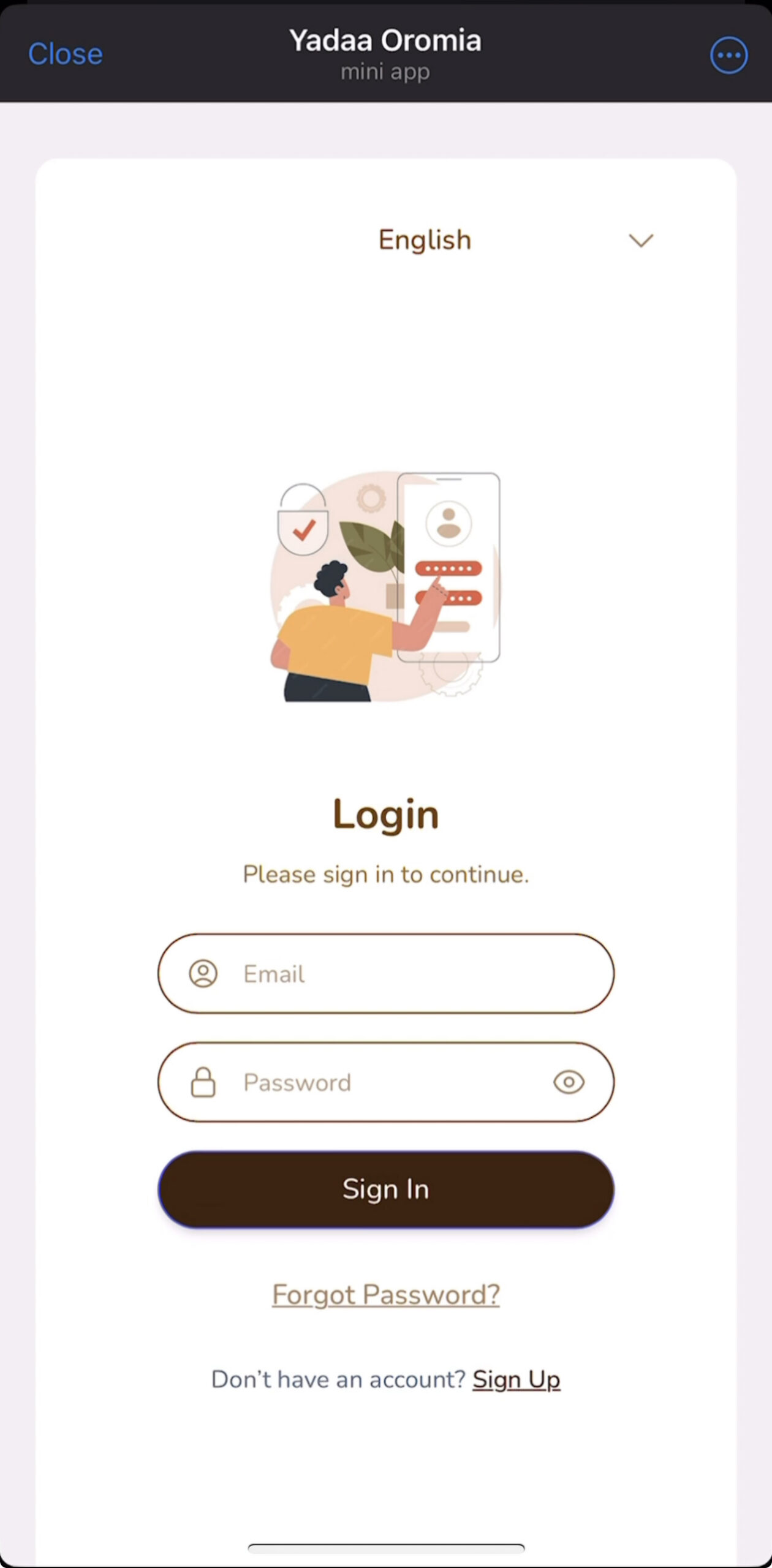
Task: Select the Password field
Action: pyautogui.click(x=380, y=1082)
